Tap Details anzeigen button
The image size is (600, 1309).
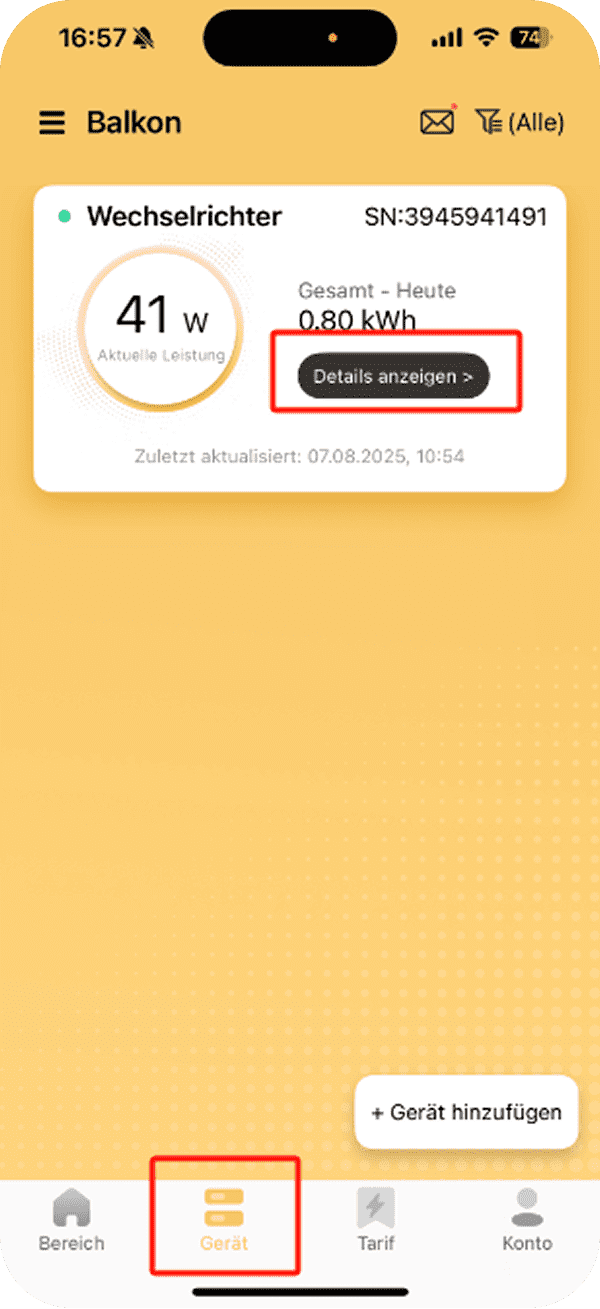click(x=393, y=376)
